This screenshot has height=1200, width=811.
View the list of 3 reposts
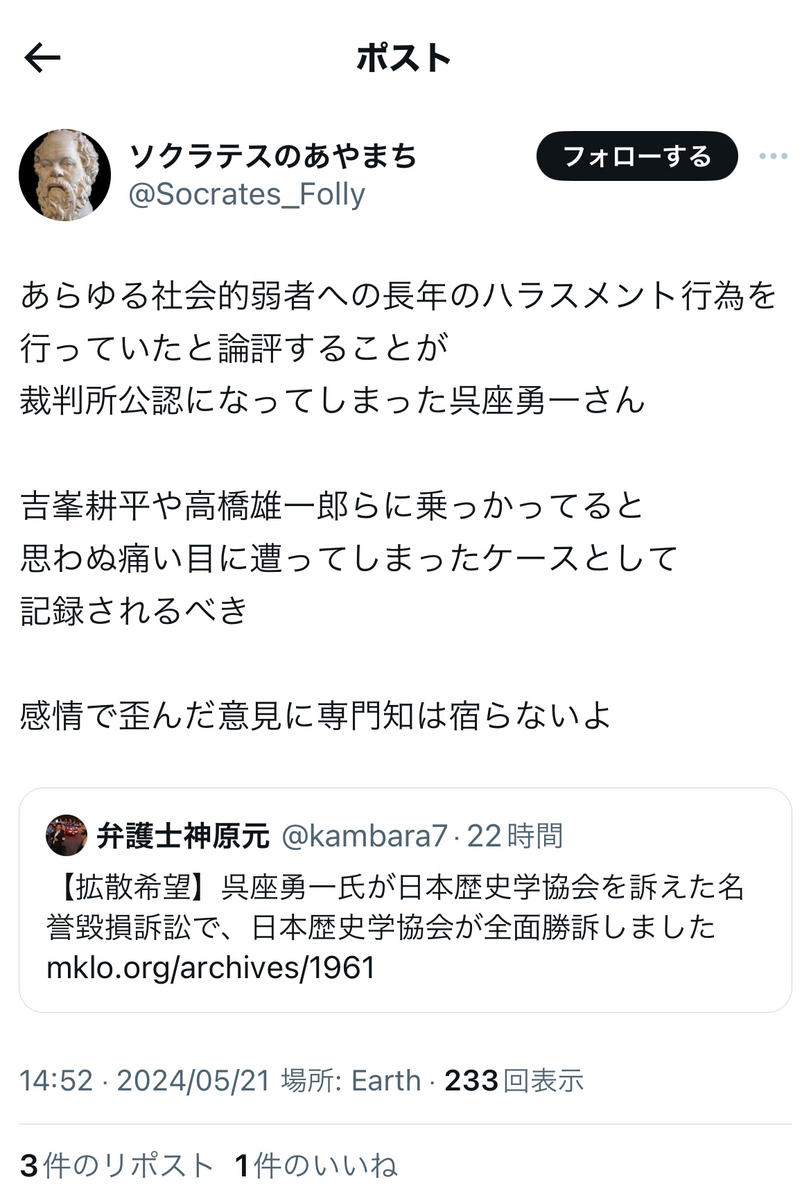[117, 1165]
